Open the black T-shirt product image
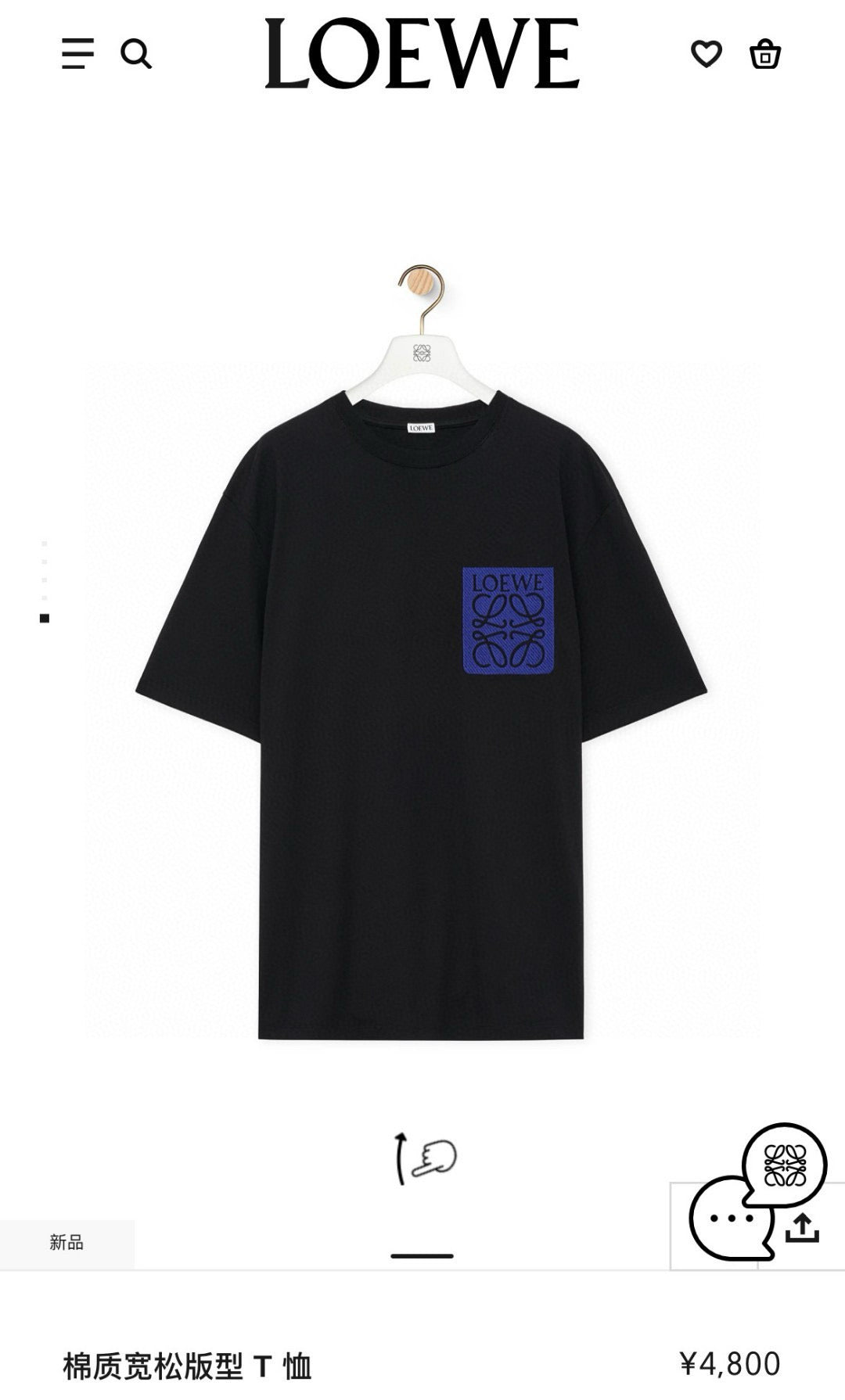This screenshot has width=845, height=1400. point(422,704)
